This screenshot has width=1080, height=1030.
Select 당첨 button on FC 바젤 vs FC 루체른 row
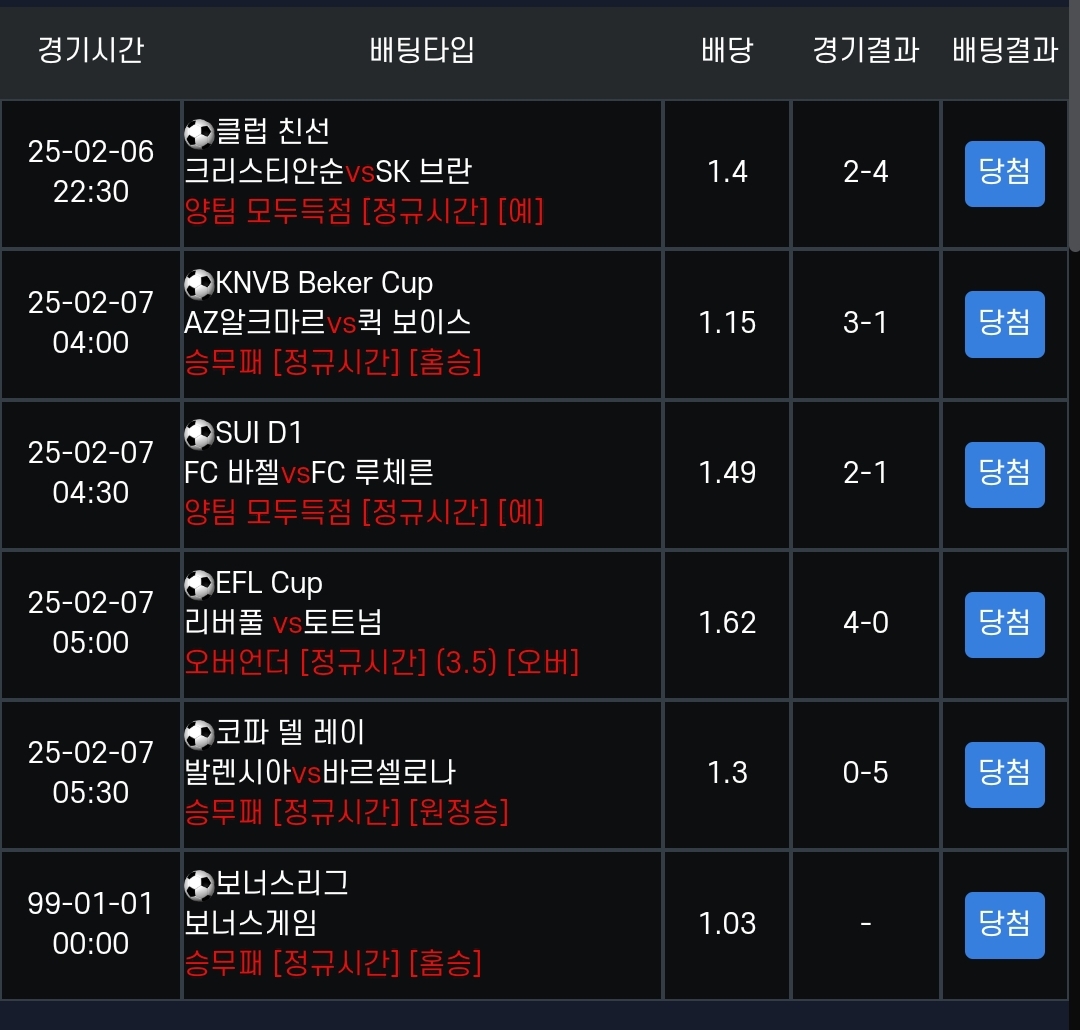(1004, 474)
